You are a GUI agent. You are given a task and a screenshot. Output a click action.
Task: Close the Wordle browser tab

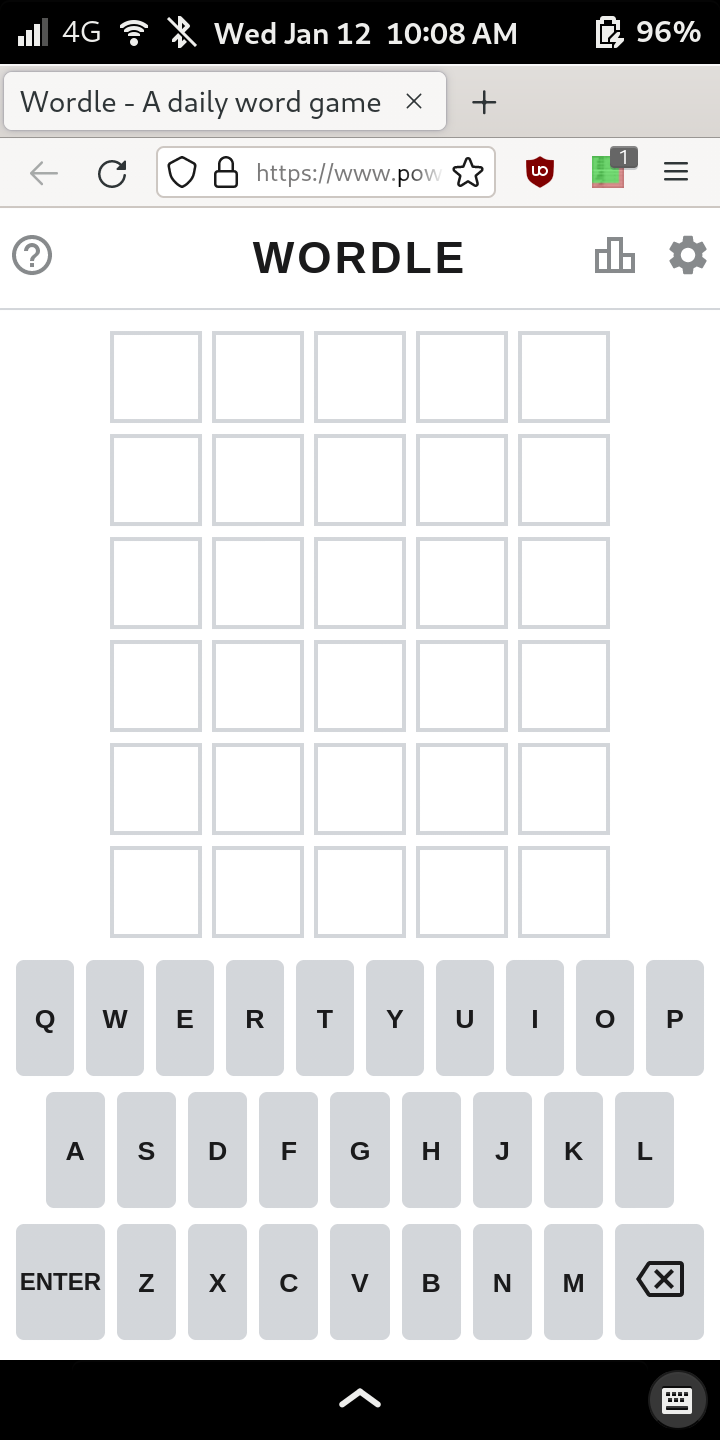coord(414,101)
